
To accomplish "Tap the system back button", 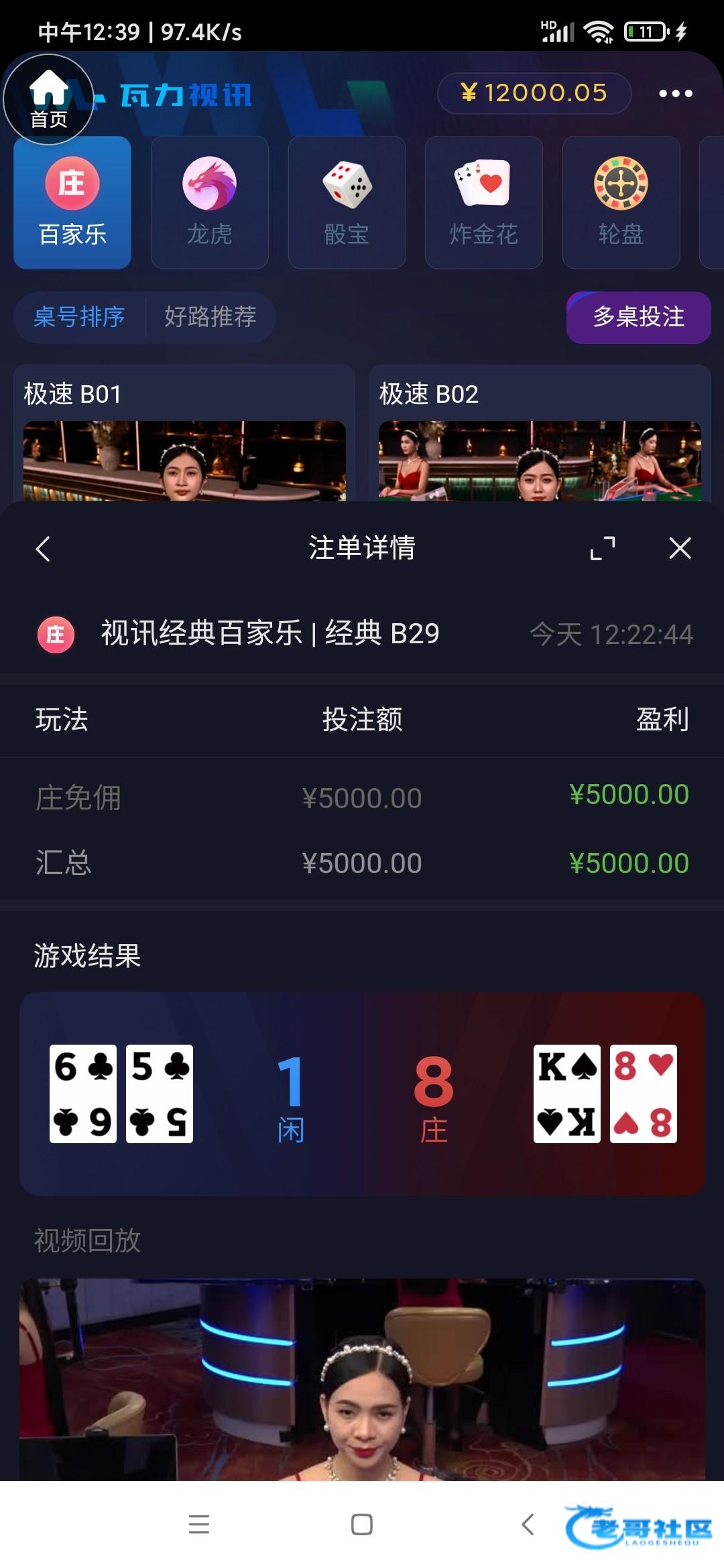I will pos(528,1524).
